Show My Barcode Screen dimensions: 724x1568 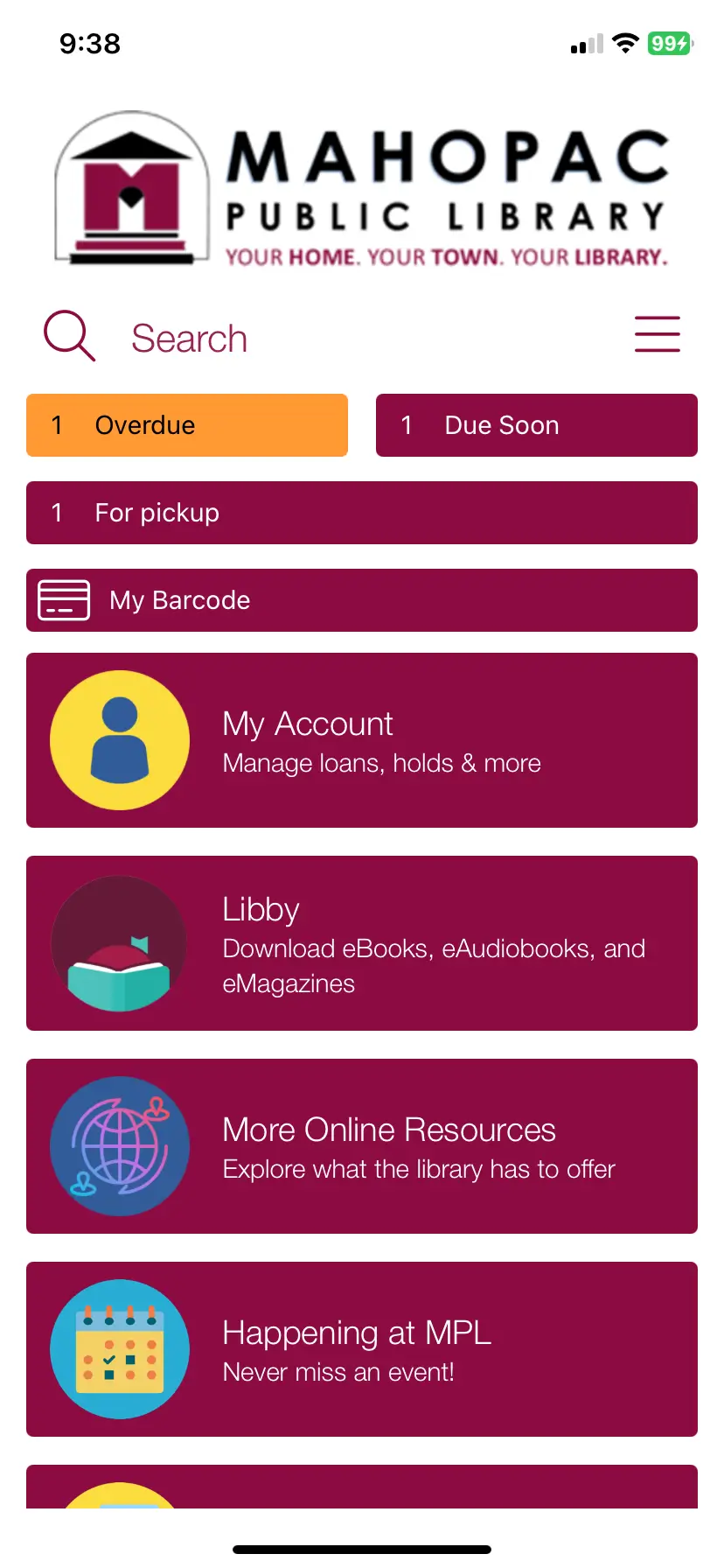pos(362,600)
